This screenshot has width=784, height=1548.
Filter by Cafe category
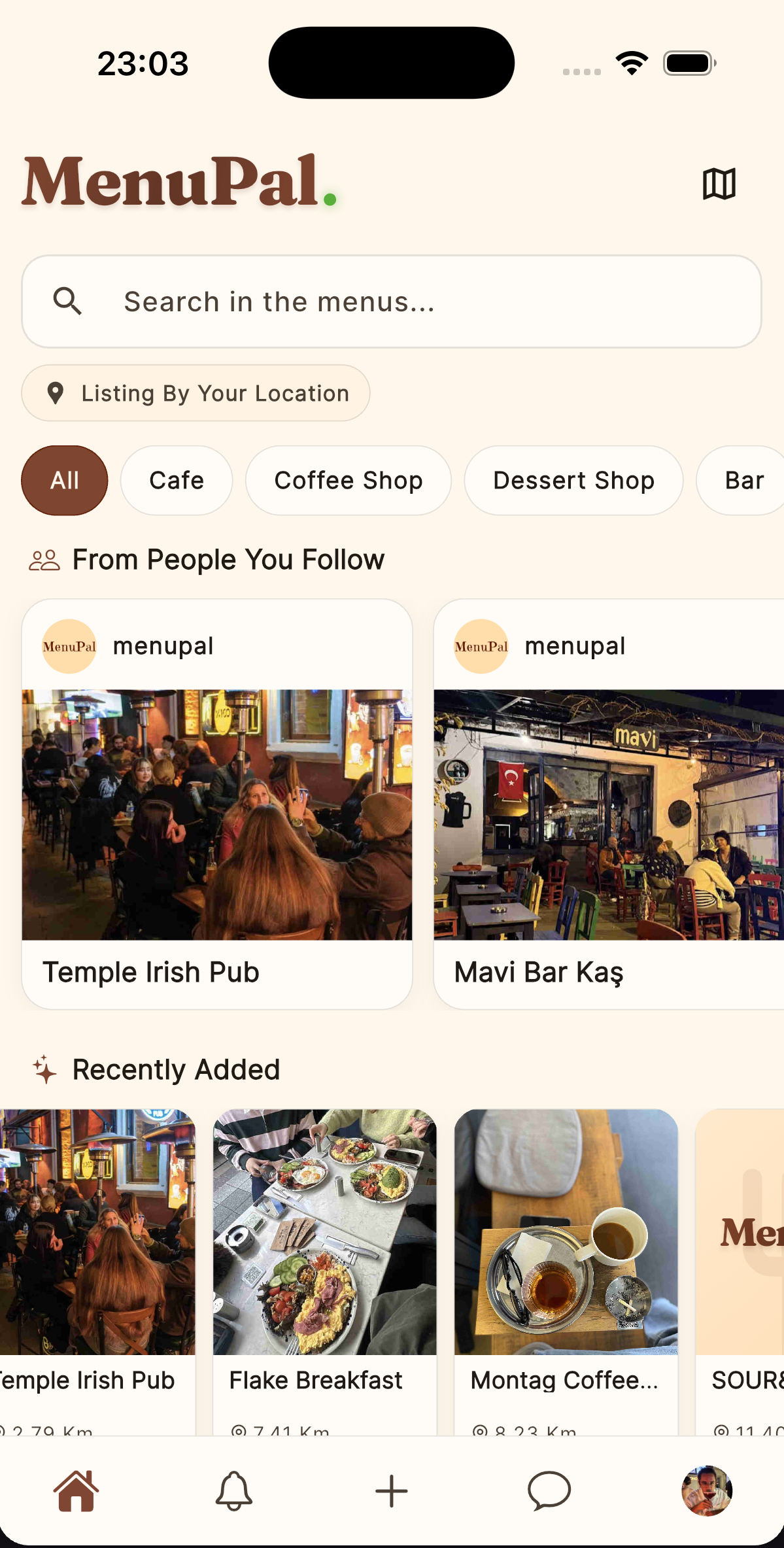pos(177,481)
